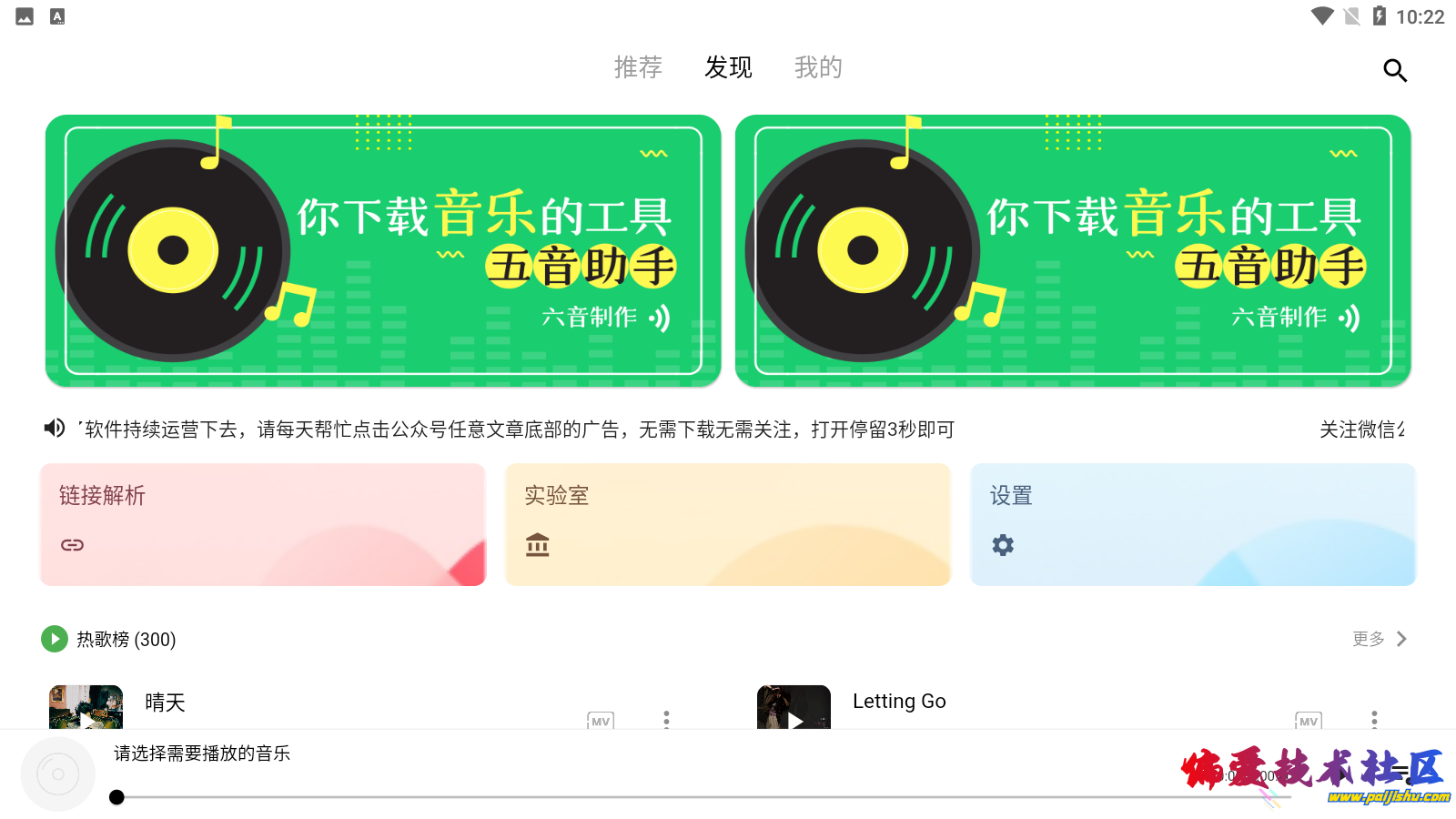Switch to the 推荐 tab
The width and height of the screenshot is (1456, 819).
coord(638,67)
